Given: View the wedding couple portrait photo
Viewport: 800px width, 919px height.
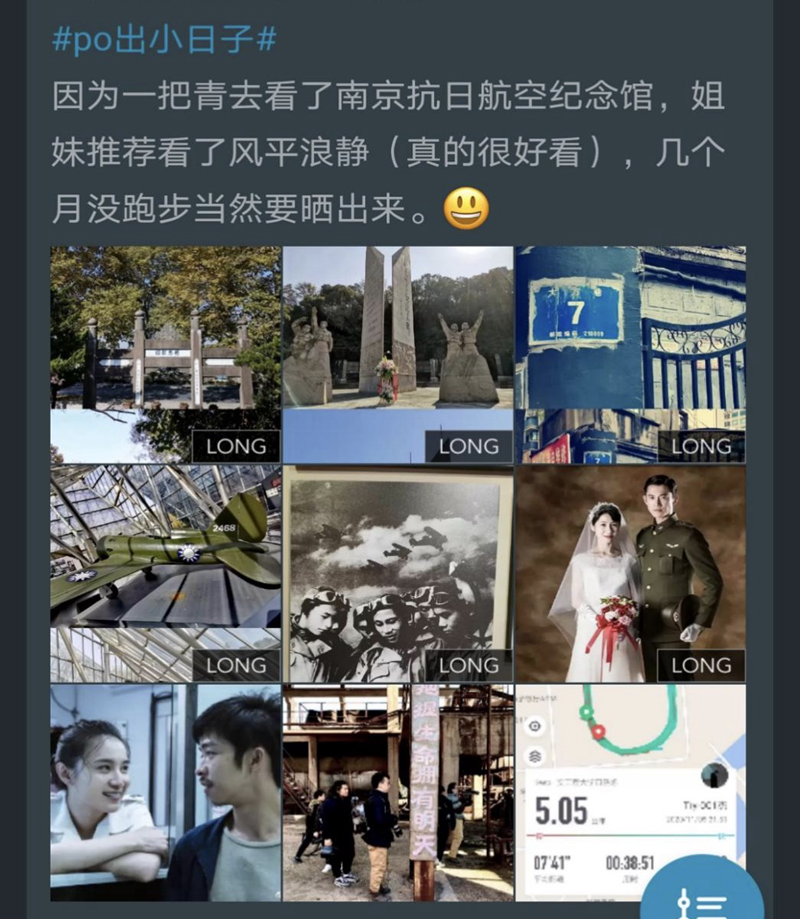Looking at the screenshot, I should point(630,573).
